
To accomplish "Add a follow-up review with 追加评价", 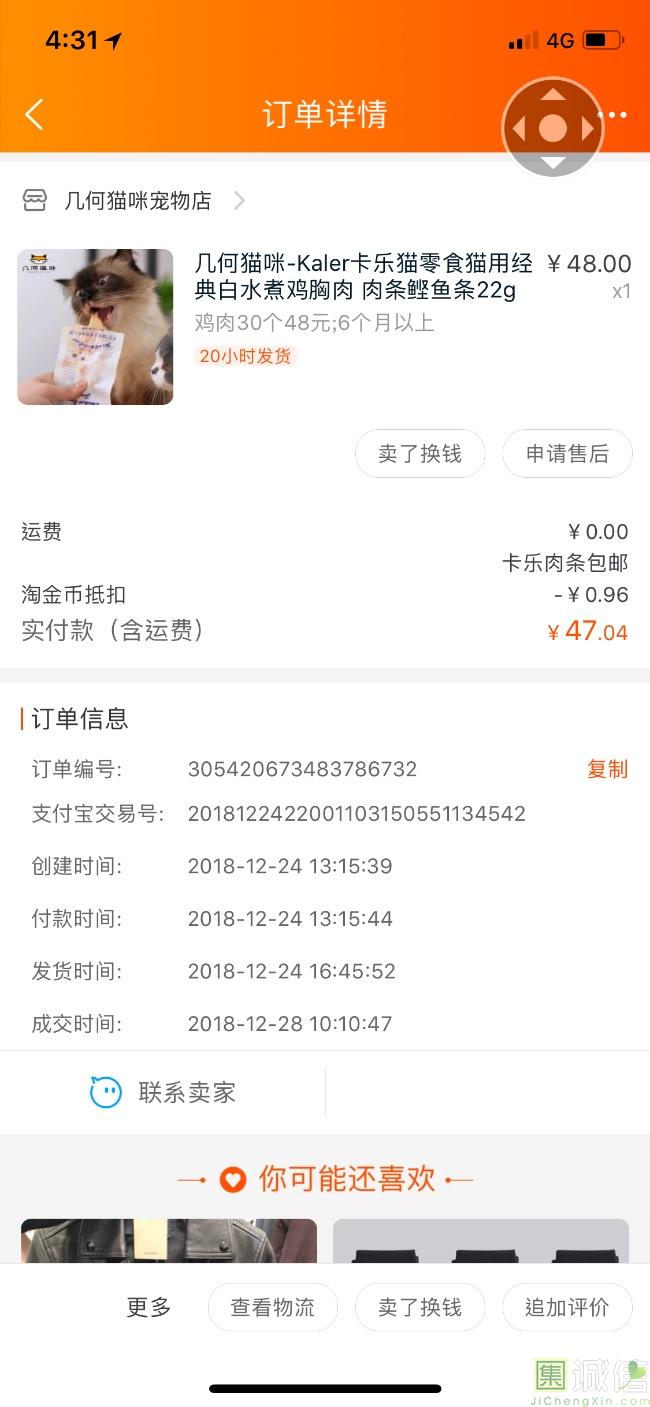I will (567, 1307).
